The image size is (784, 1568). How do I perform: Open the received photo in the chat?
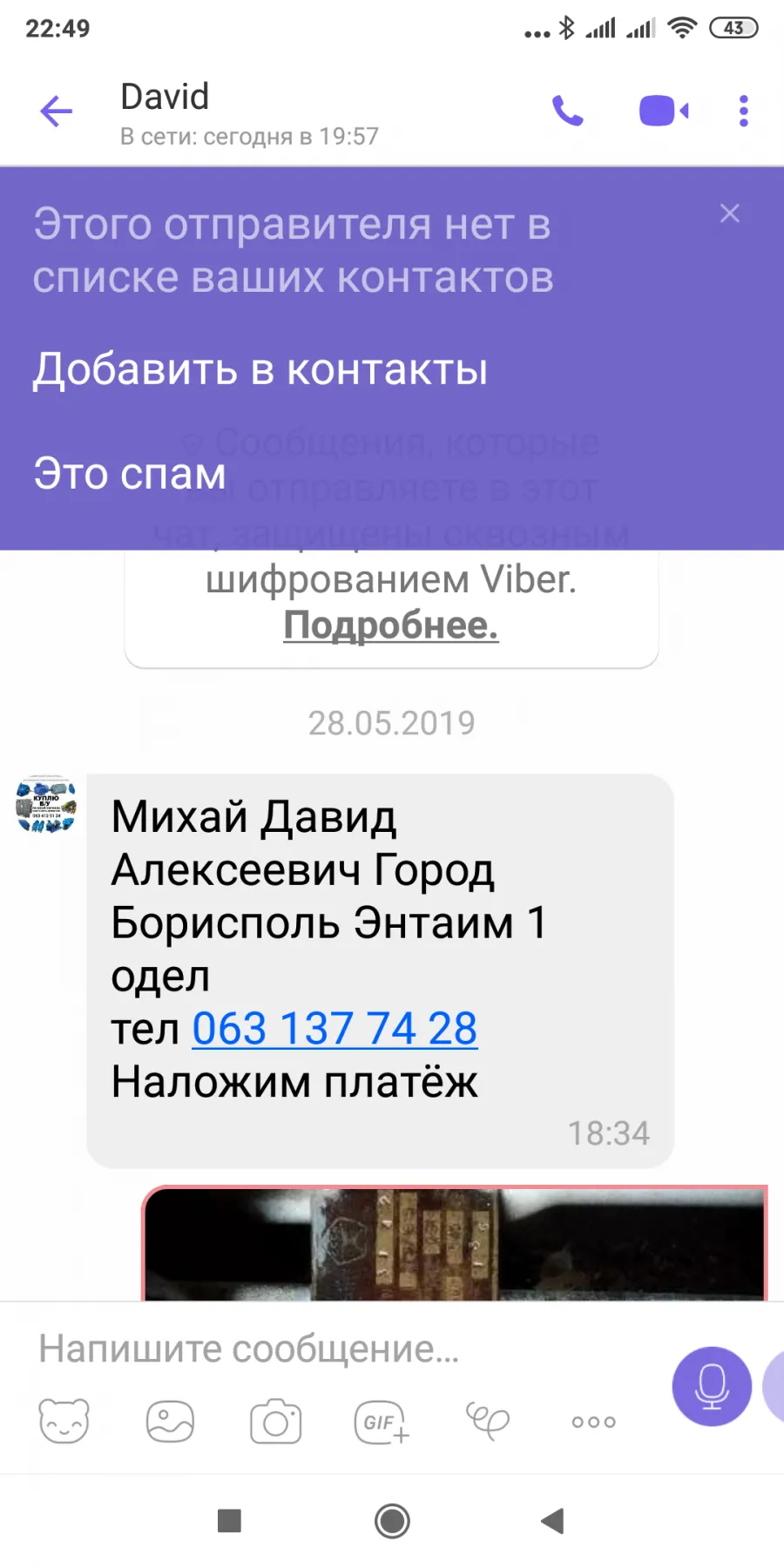(455, 1244)
